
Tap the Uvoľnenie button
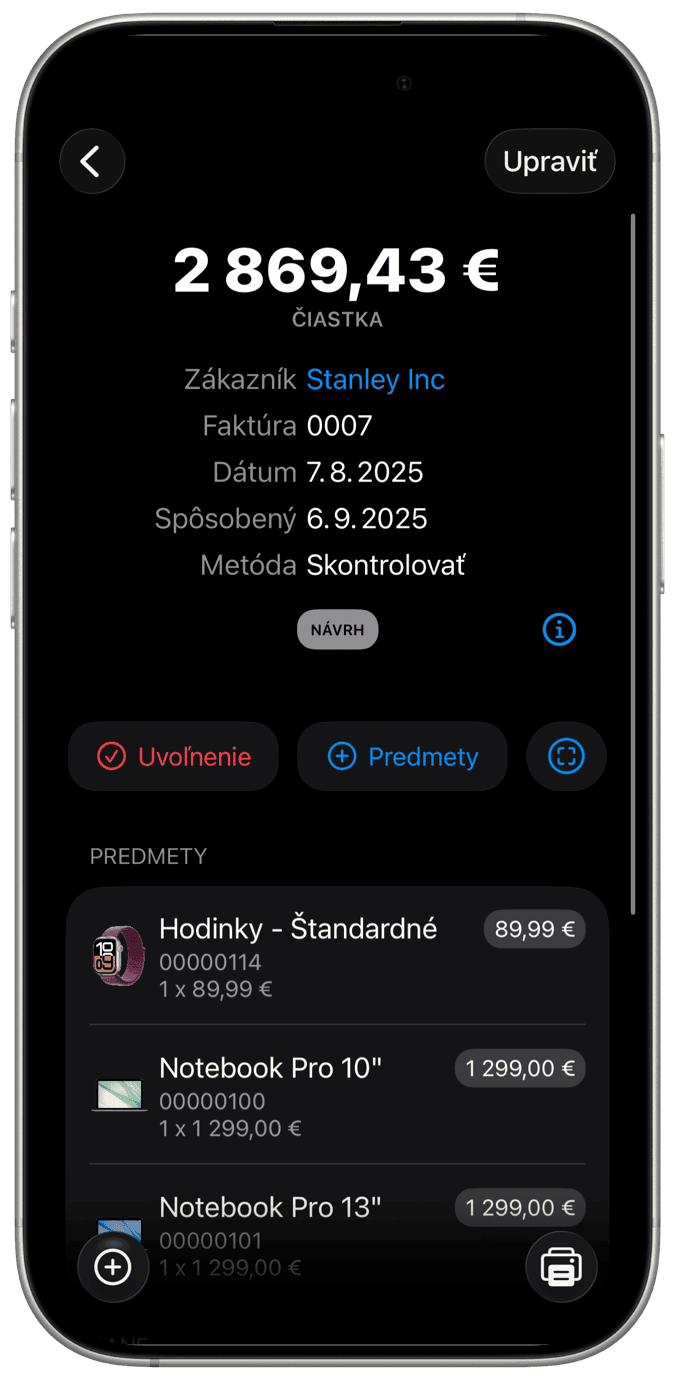[x=173, y=757]
